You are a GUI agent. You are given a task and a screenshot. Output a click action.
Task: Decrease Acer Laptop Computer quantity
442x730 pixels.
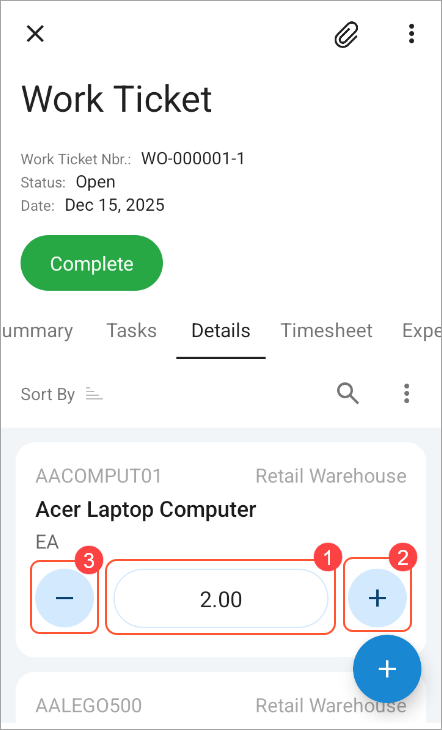[64, 598]
